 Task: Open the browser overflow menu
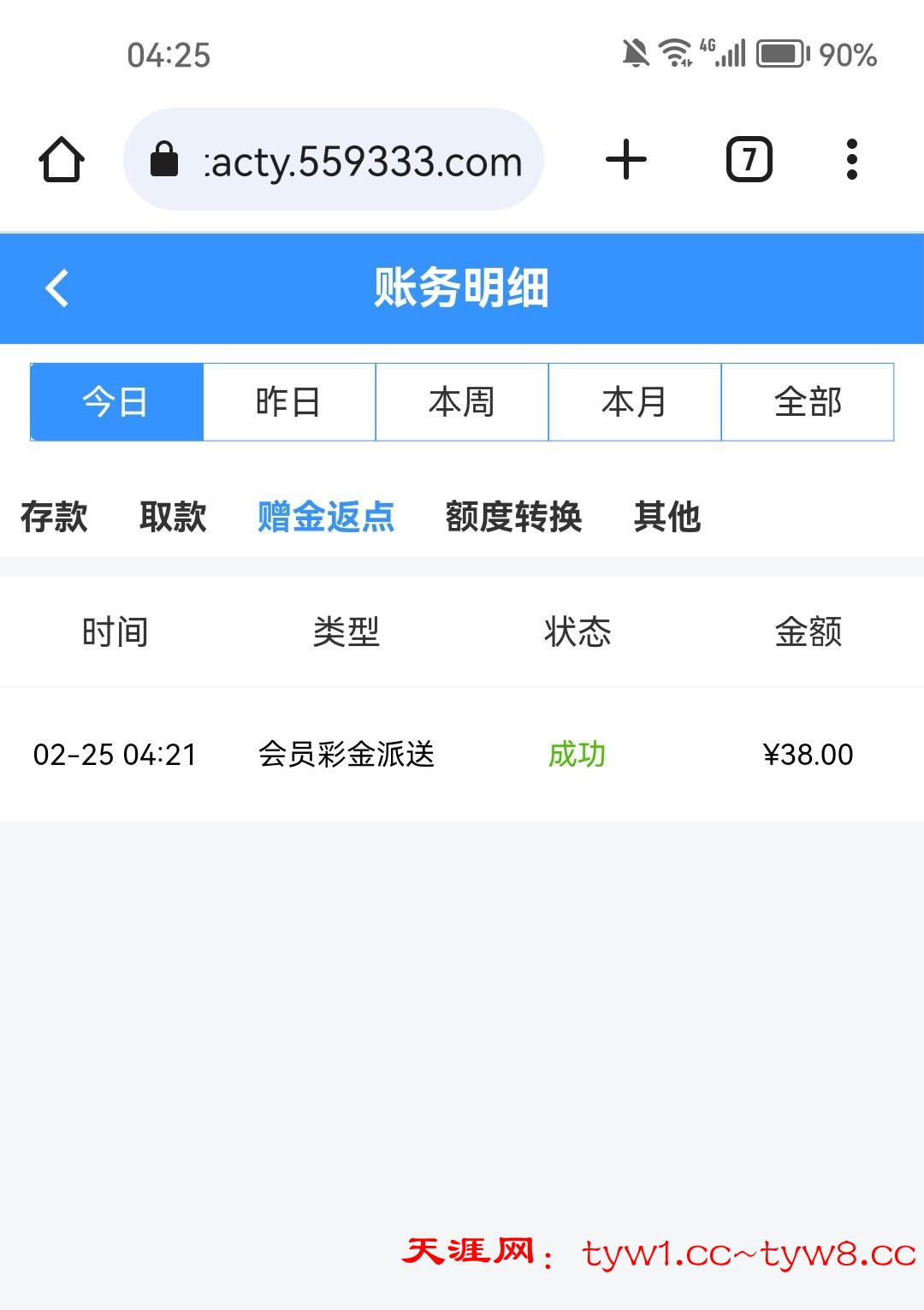pyautogui.click(x=851, y=160)
